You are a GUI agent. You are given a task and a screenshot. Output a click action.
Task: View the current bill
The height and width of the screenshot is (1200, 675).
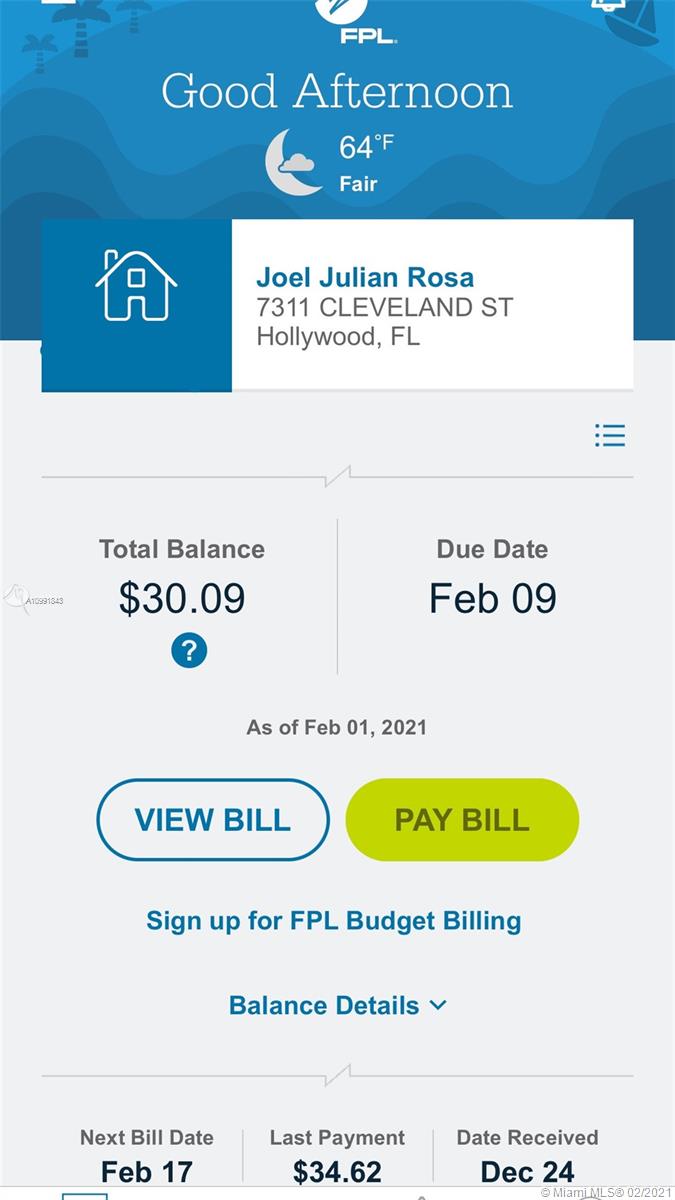pyautogui.click(x=212, y=820)
